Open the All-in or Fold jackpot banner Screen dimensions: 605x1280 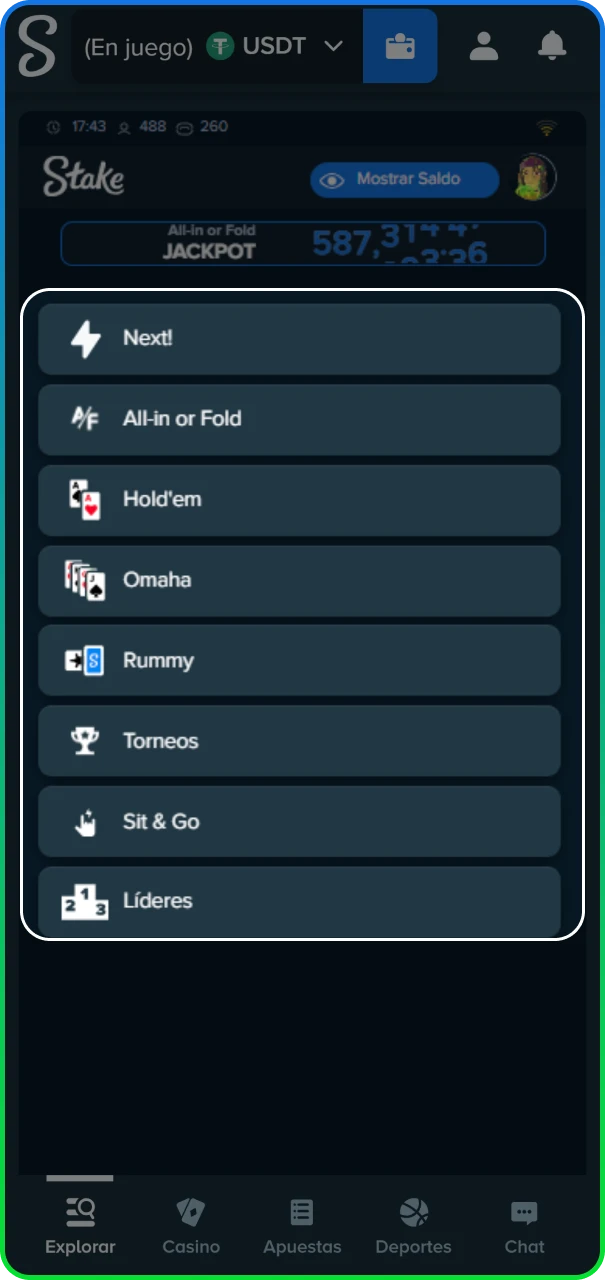click(302, 243)
